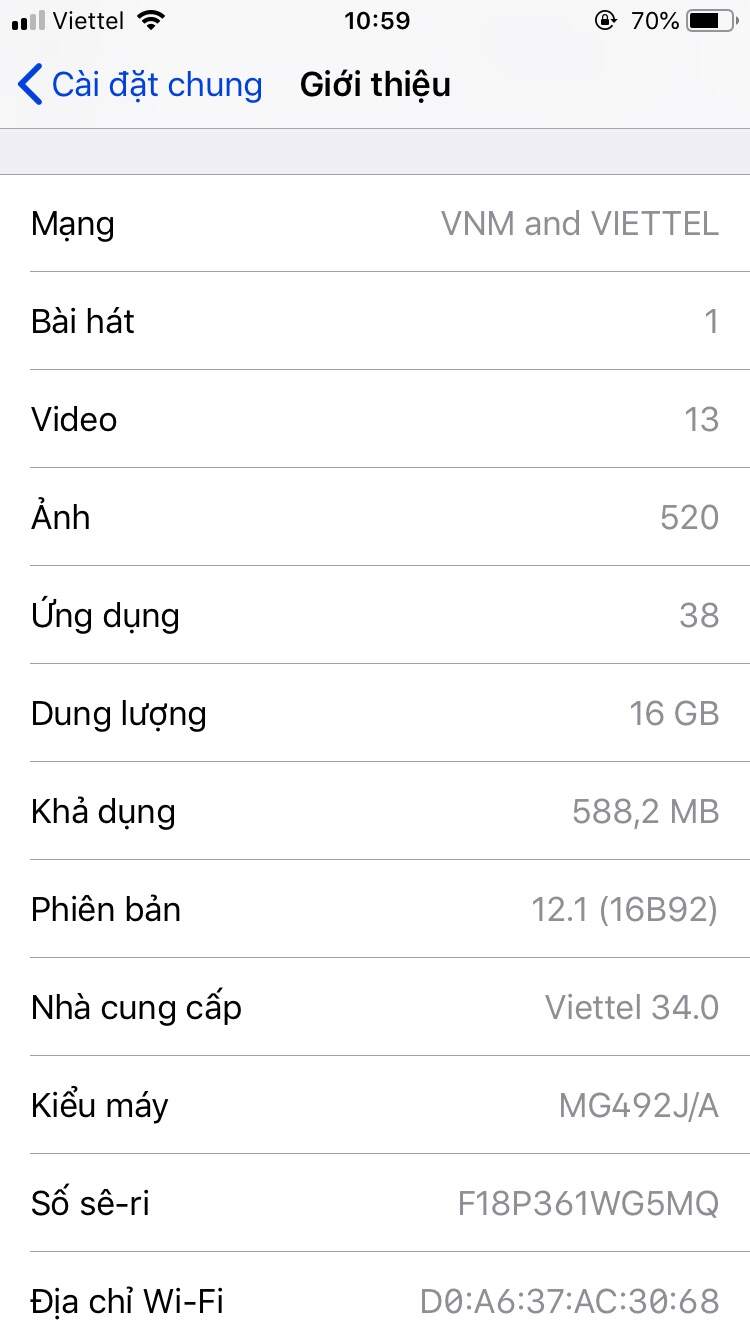Viewport: 750px width, 1334px height.
Task: Tap the Nhà cung cấp carrier row
Action: (375, 1007)
